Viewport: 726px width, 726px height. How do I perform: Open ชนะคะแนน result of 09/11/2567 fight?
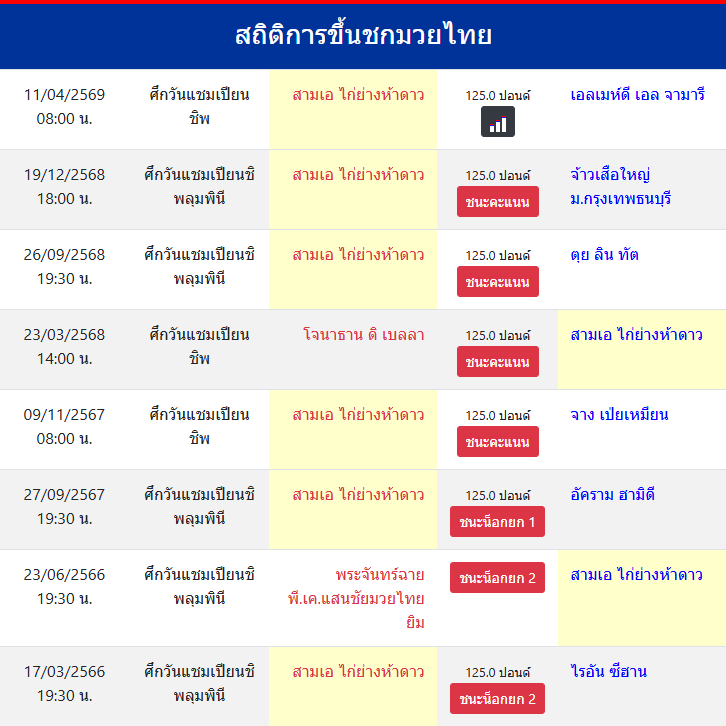(497, 442)
